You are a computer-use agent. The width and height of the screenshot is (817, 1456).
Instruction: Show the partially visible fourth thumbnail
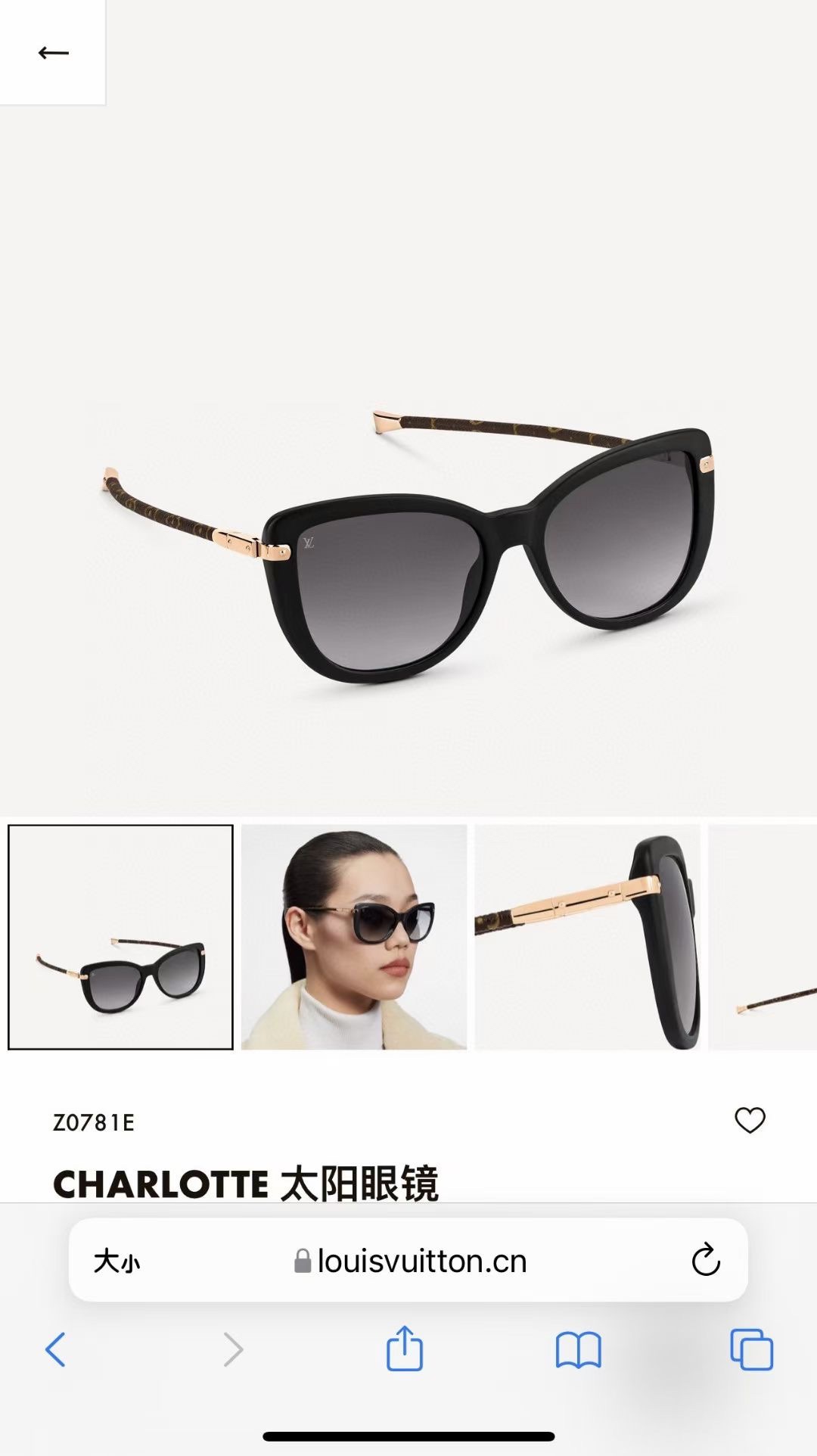(764, 937)
